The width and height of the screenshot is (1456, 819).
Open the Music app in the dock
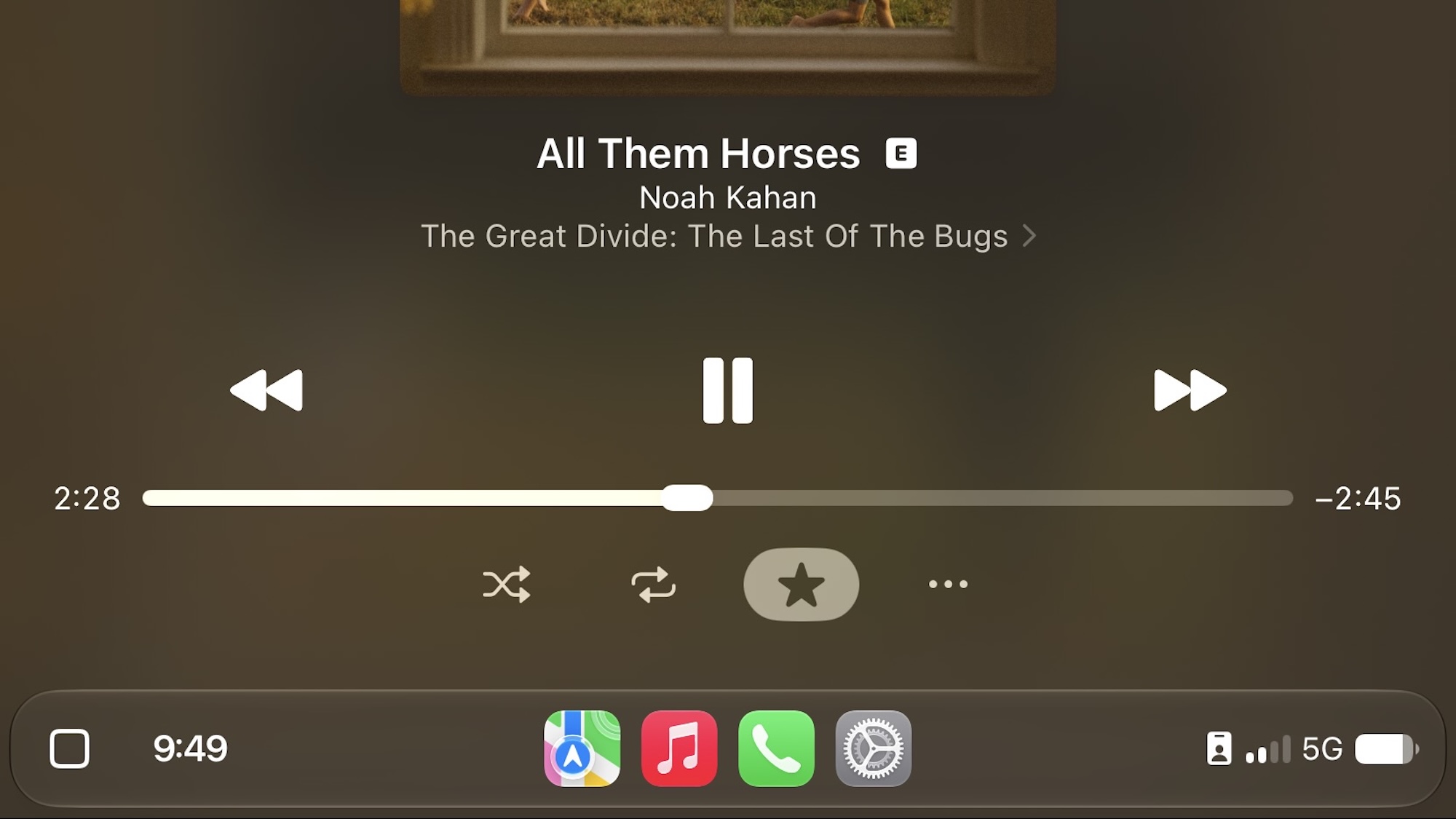[x=679, y=748]
